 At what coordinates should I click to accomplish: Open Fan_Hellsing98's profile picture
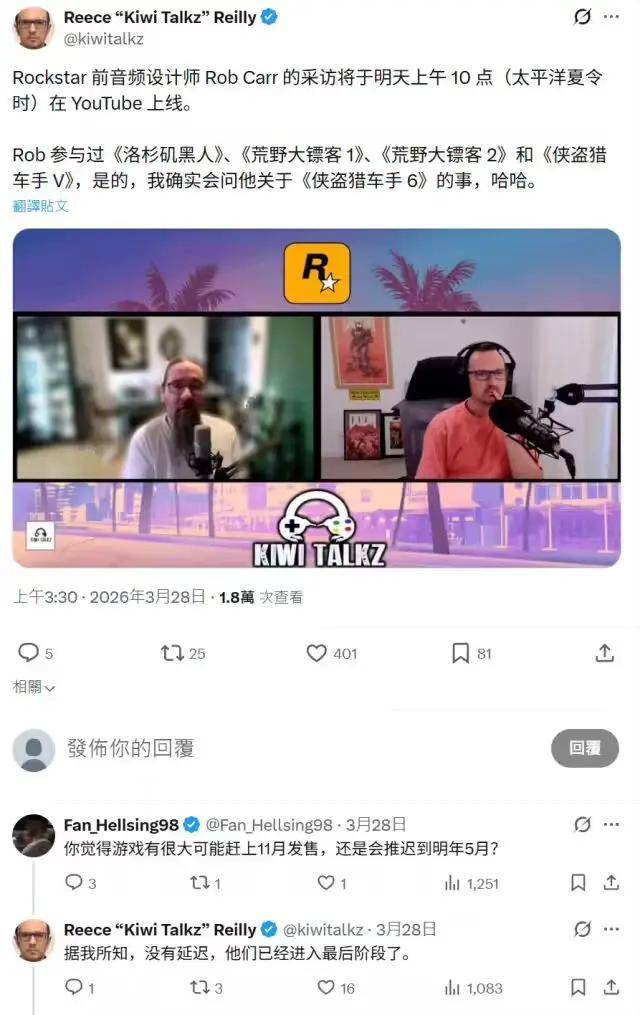coord(33,836)
